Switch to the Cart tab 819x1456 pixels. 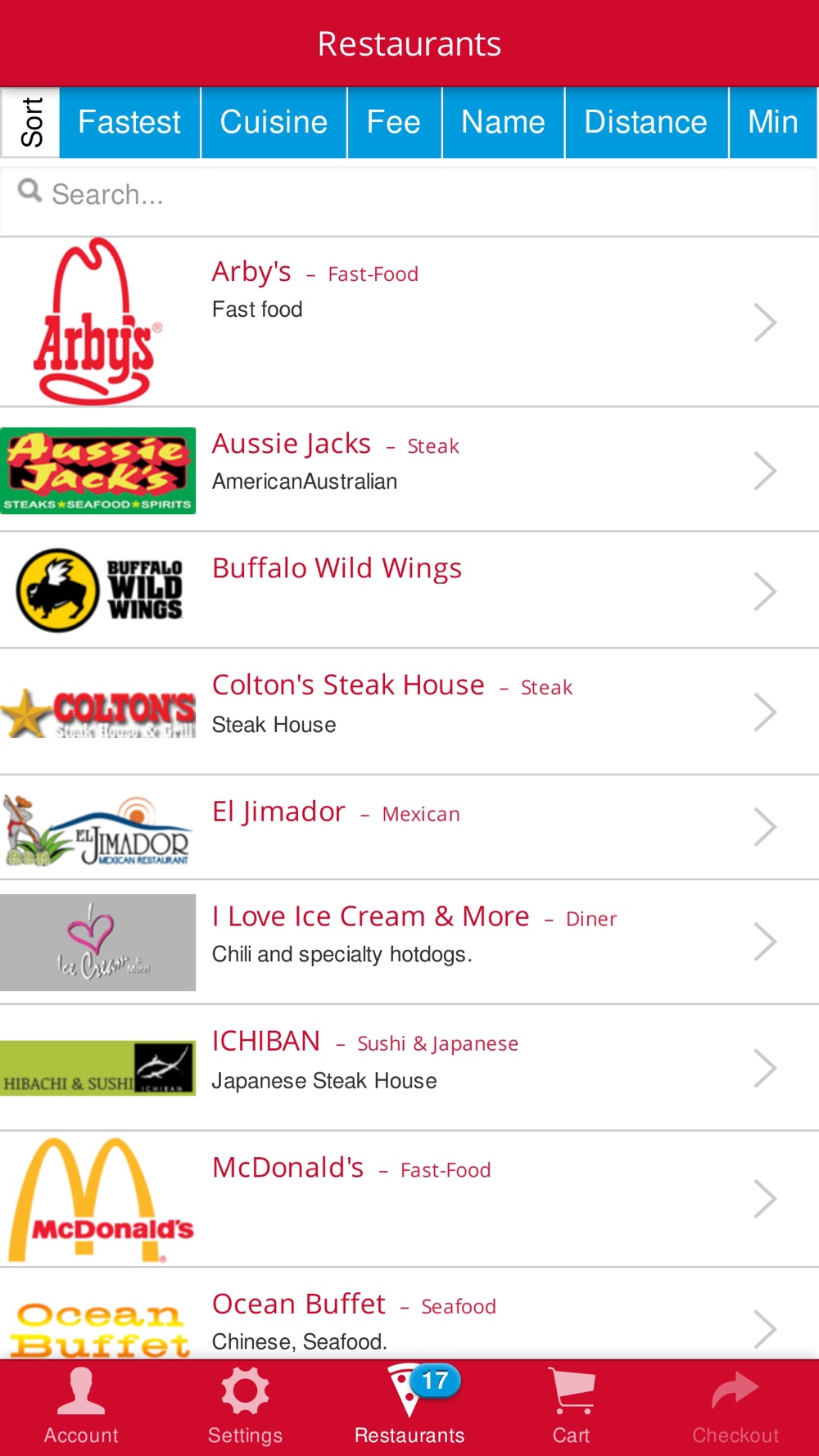point(572,1408)
